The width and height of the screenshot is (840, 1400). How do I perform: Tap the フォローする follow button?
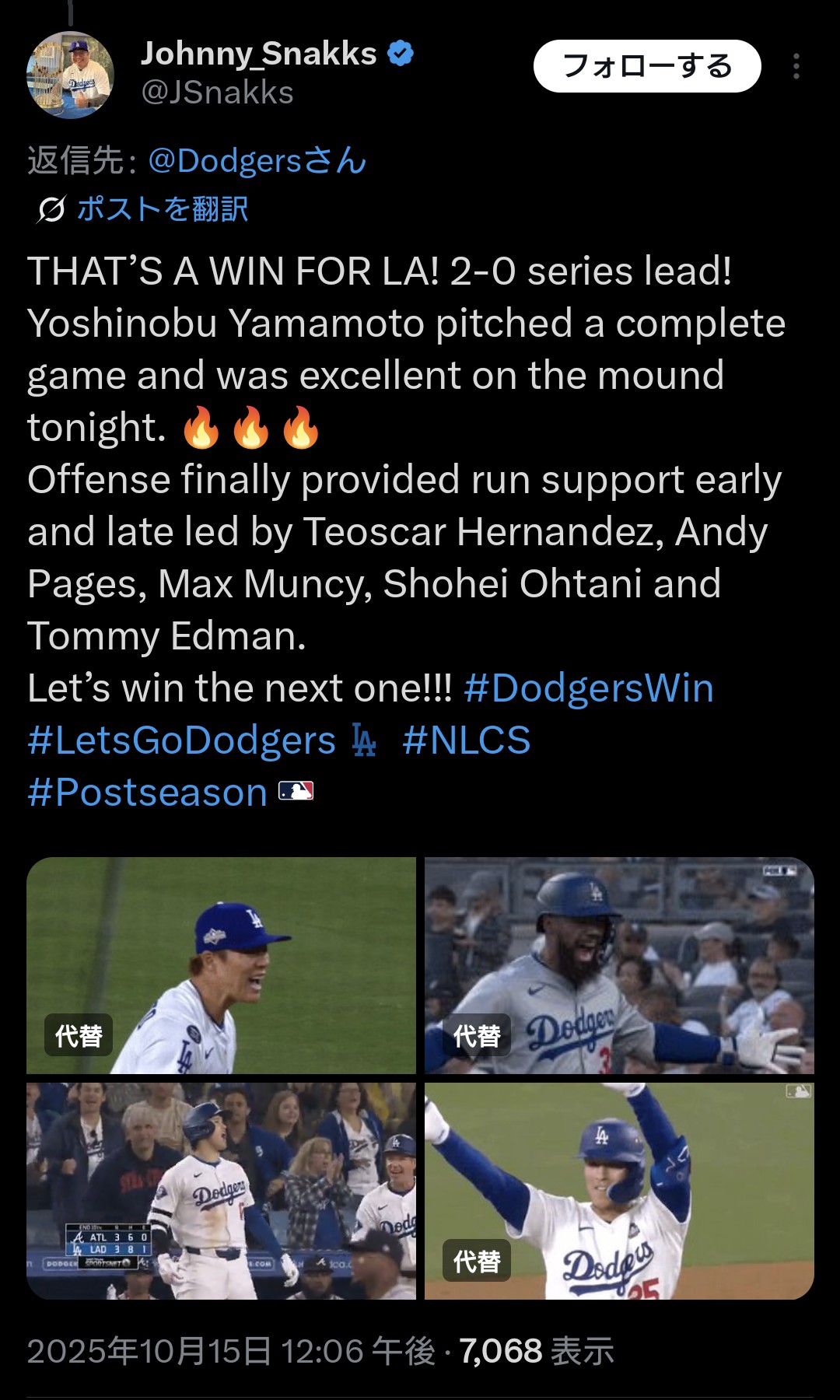point(646,66)
